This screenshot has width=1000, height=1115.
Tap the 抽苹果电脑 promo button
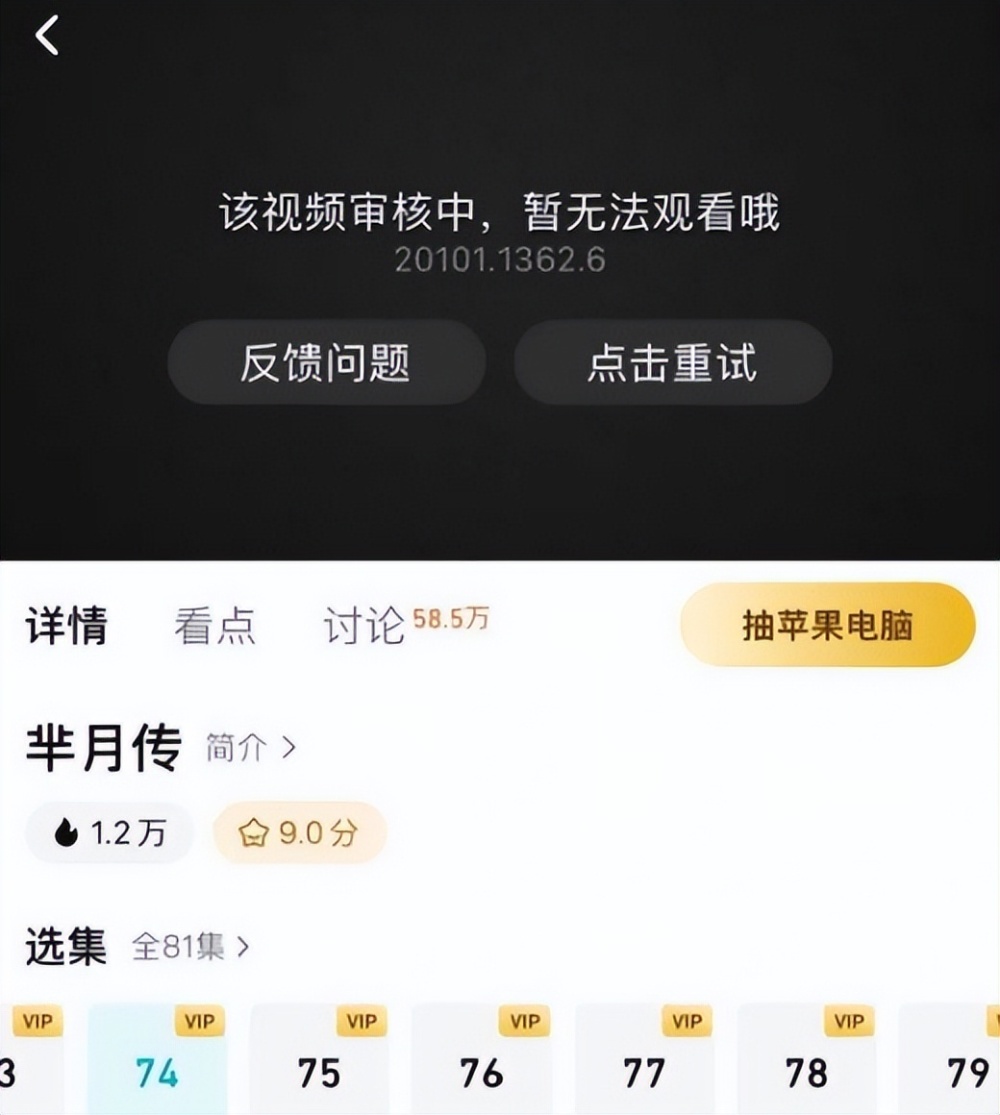[x=827, y=625]
